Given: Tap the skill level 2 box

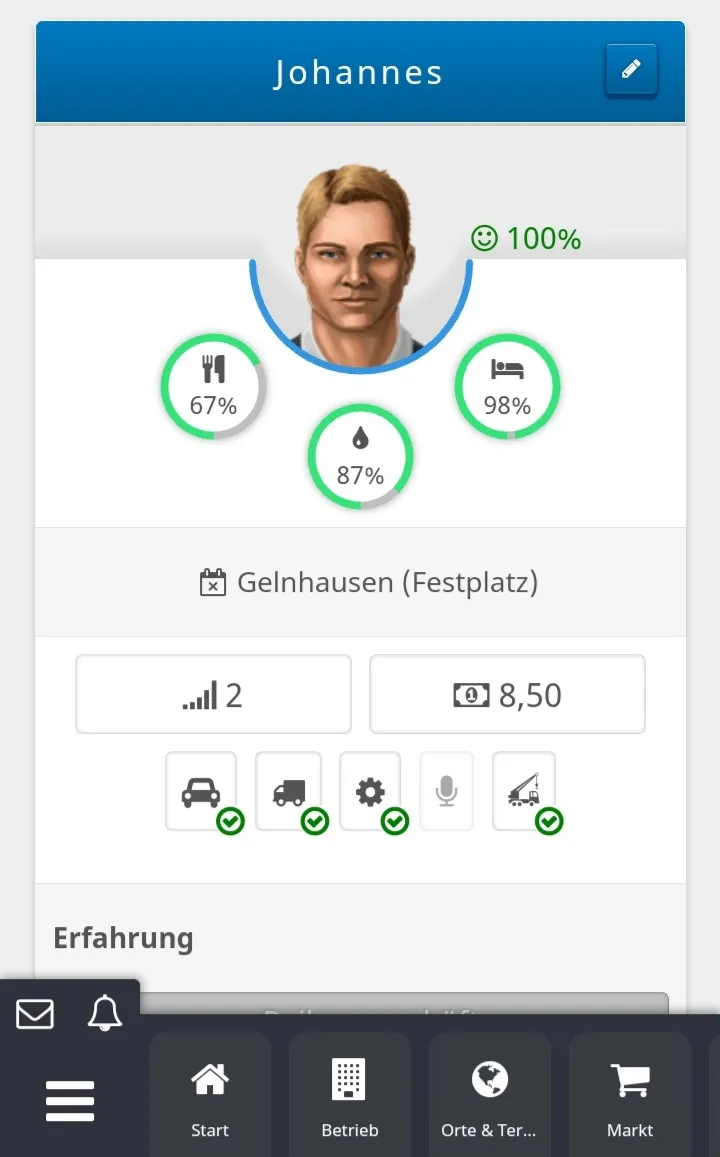Looking at the screenshot, I should (213, 694).
